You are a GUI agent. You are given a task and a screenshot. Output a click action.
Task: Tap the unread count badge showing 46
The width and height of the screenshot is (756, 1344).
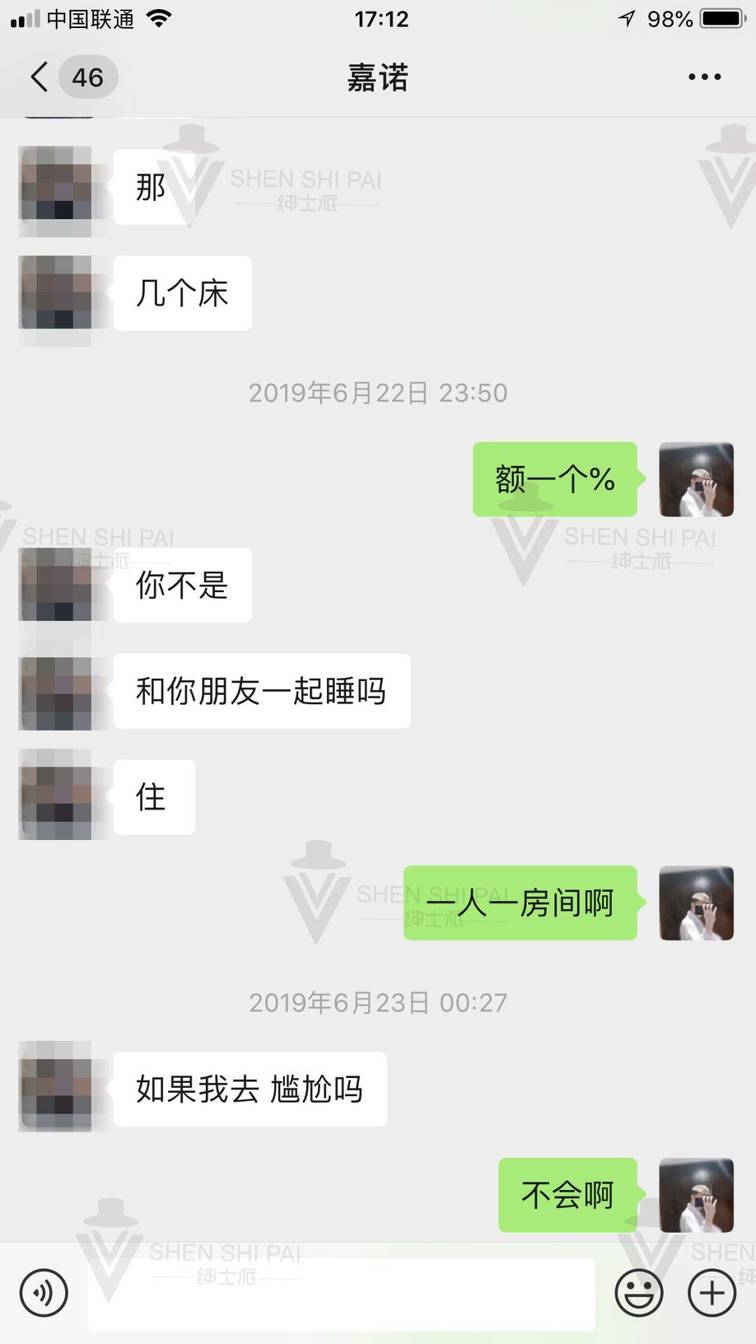coord(88,77)
